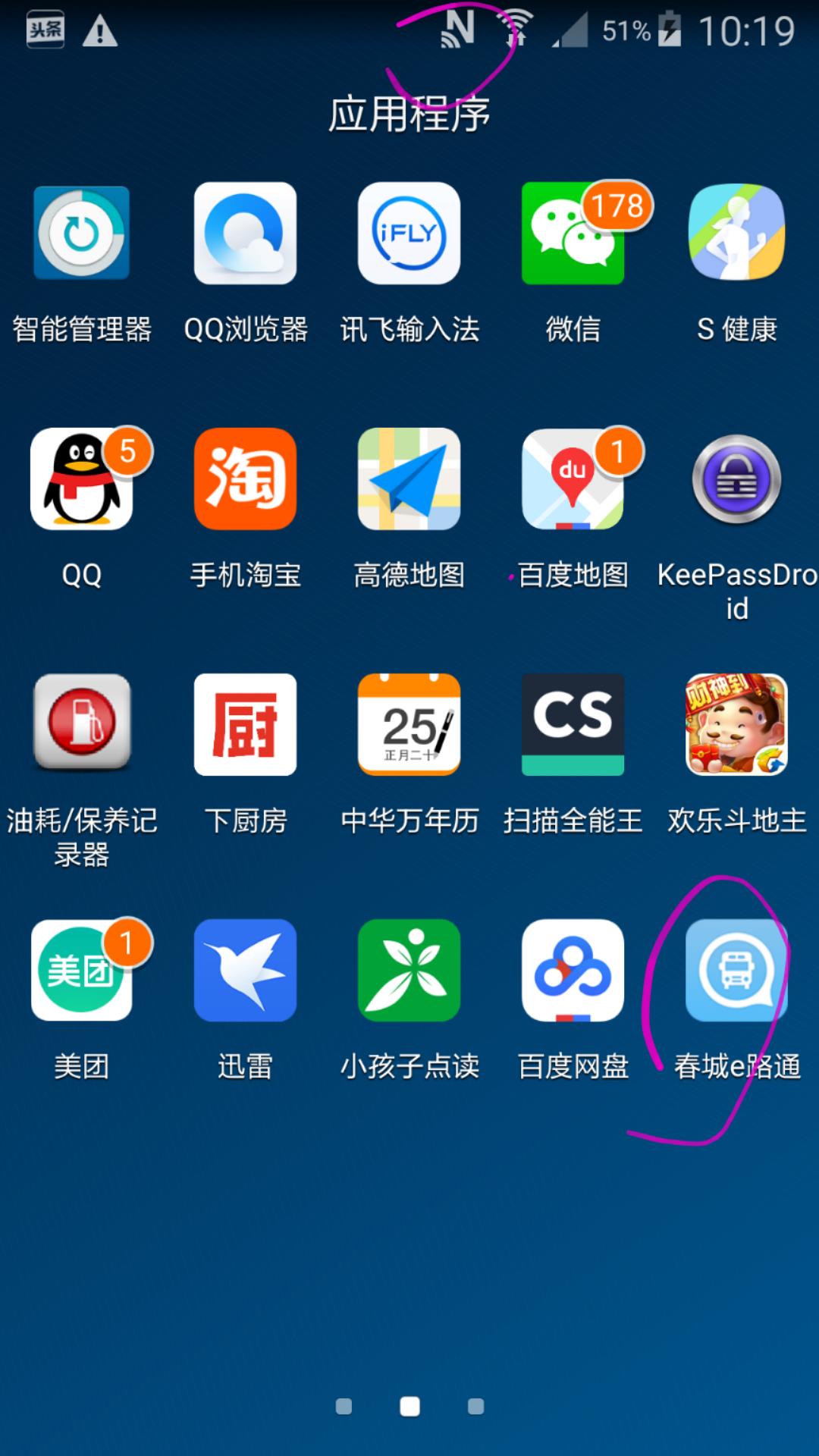Viewport: 819px width, 1456px height.
Task: Launch 春城e路通 bus app
Action: pos(736,971)
